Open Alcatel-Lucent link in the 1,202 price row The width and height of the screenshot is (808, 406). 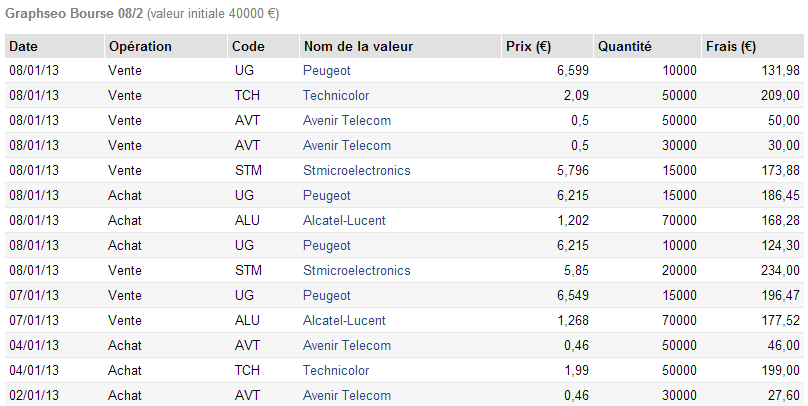344,221
